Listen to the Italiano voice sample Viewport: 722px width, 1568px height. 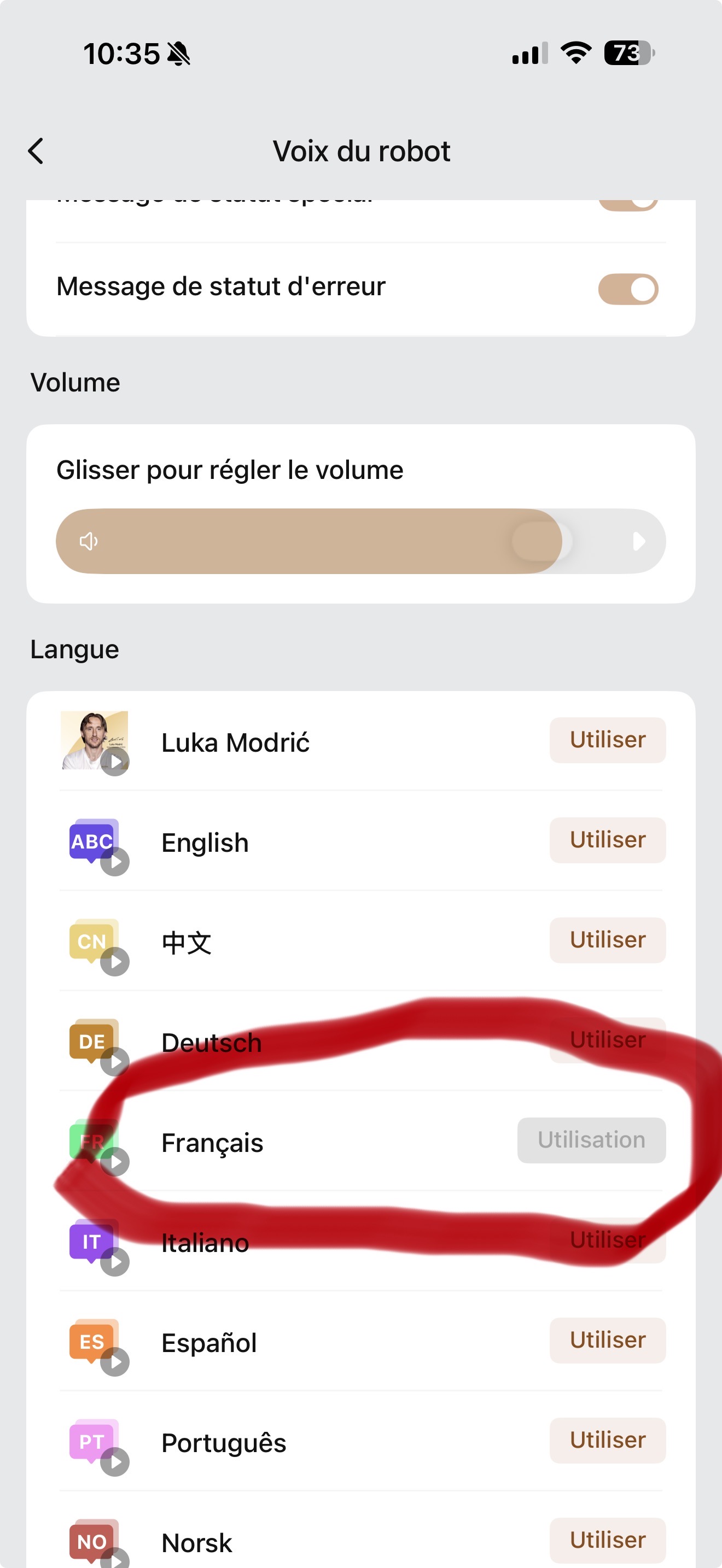tap(115, 1262)
